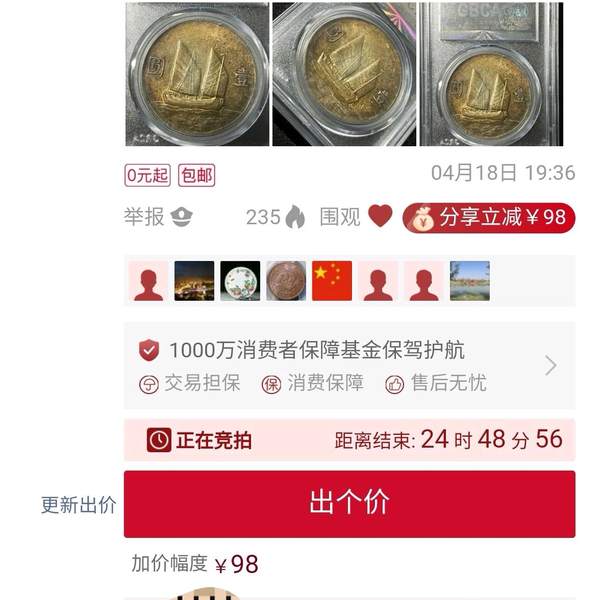Tap the red 出个价 bid button
The height and width of the screenshot is (600, 600).
pyautogui.click(x=349, y=503)
